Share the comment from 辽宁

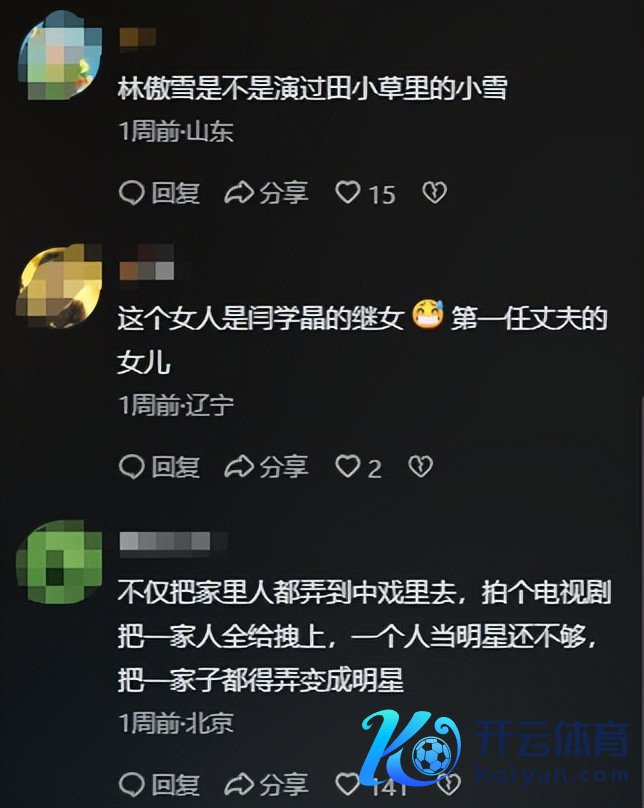(266, 466)
